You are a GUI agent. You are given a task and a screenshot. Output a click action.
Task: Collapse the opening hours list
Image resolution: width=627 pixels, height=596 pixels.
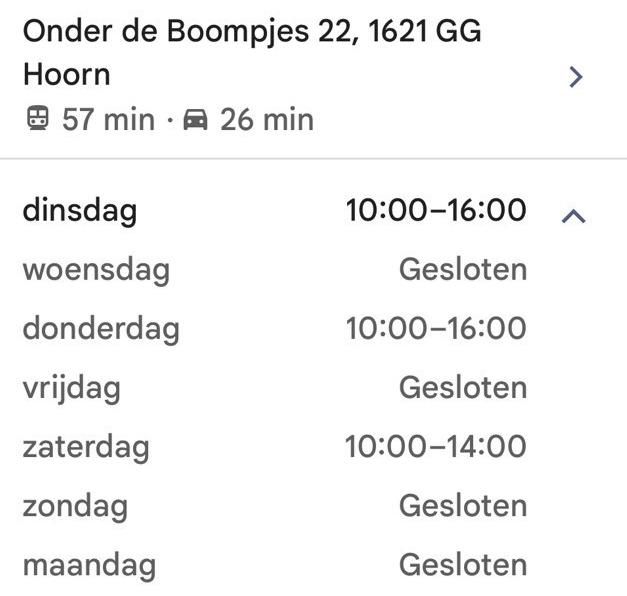(573, 214)
